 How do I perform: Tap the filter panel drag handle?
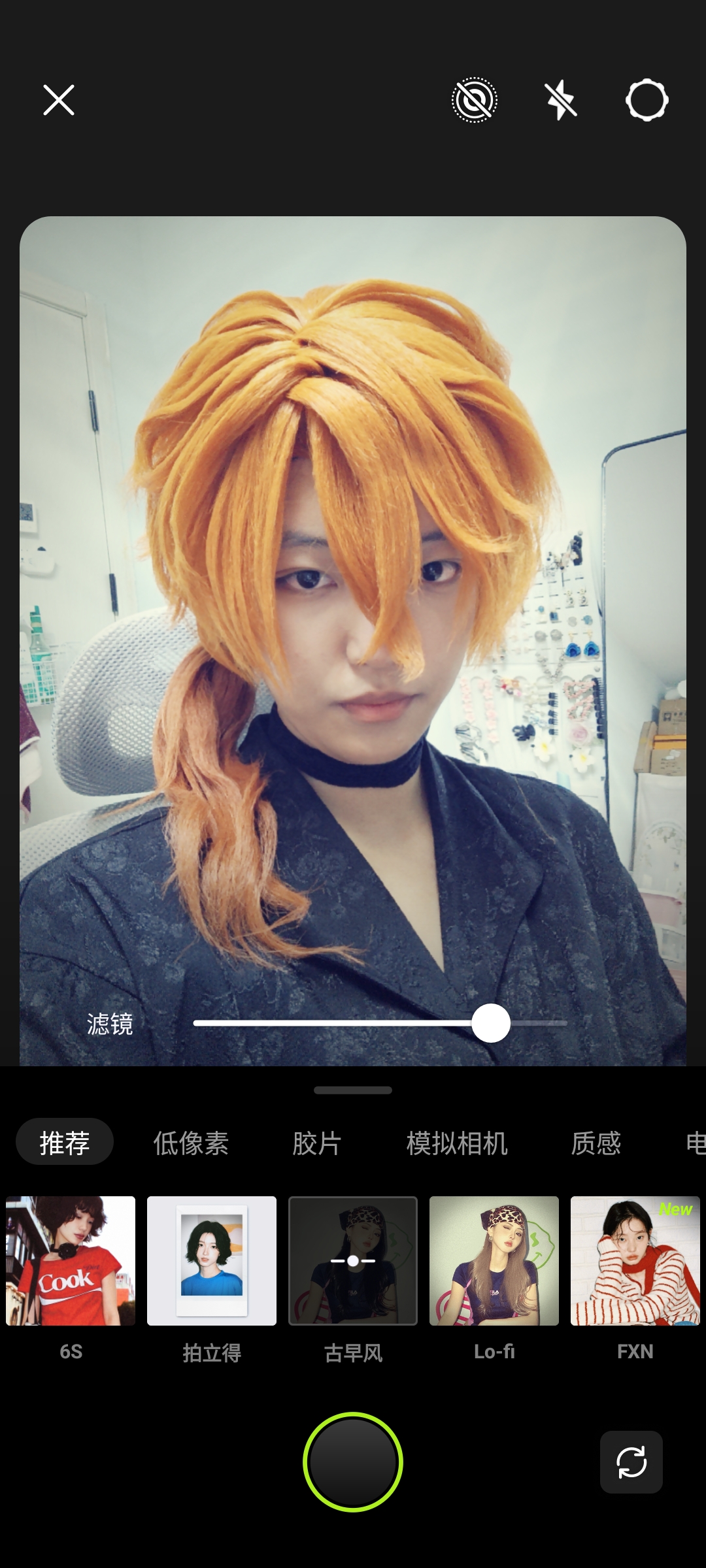pyautogui.click(x=353, y=1090)
